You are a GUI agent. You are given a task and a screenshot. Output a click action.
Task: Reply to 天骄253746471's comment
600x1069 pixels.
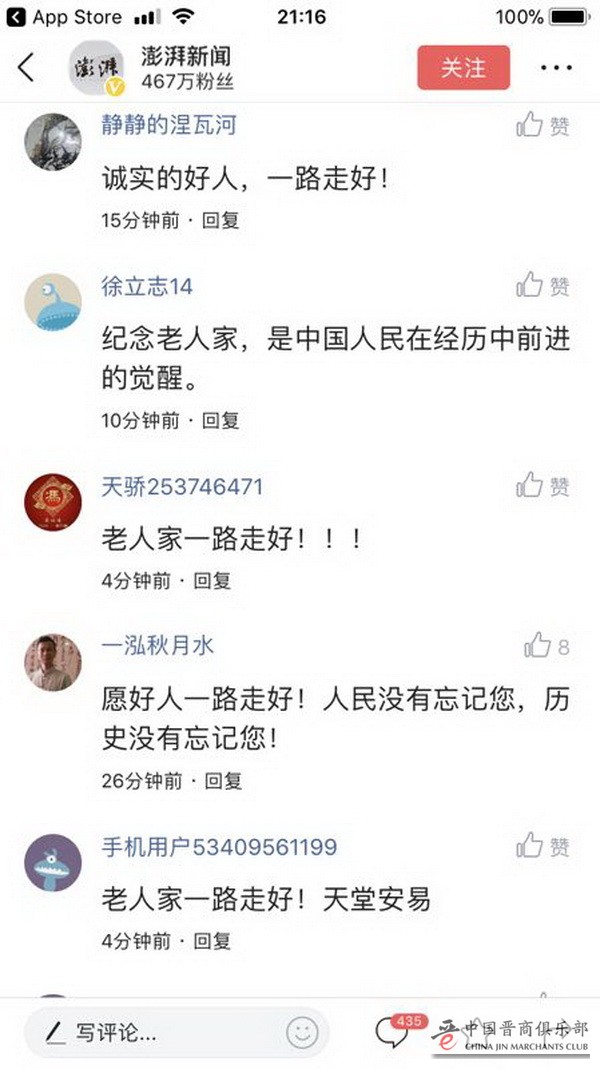point(211,580)
